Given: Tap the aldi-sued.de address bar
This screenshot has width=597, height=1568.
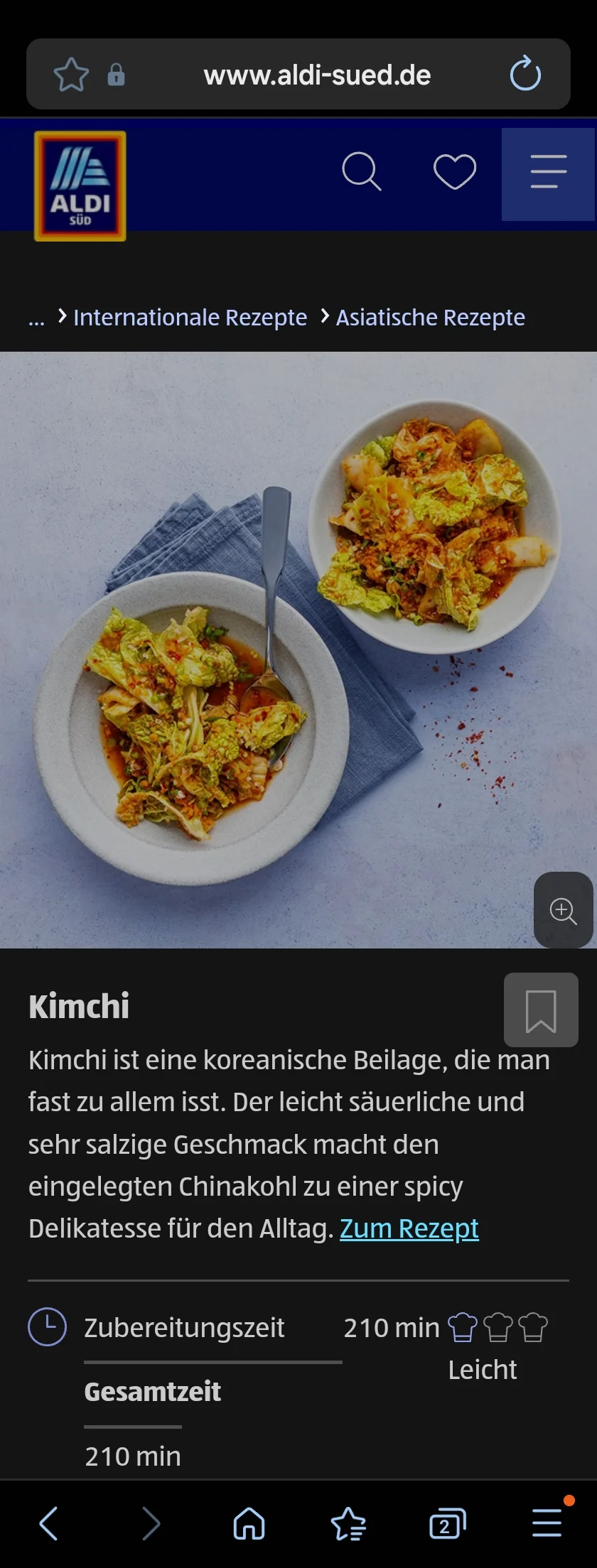Looking at the screenshot, I should click(x=317, y=75).
